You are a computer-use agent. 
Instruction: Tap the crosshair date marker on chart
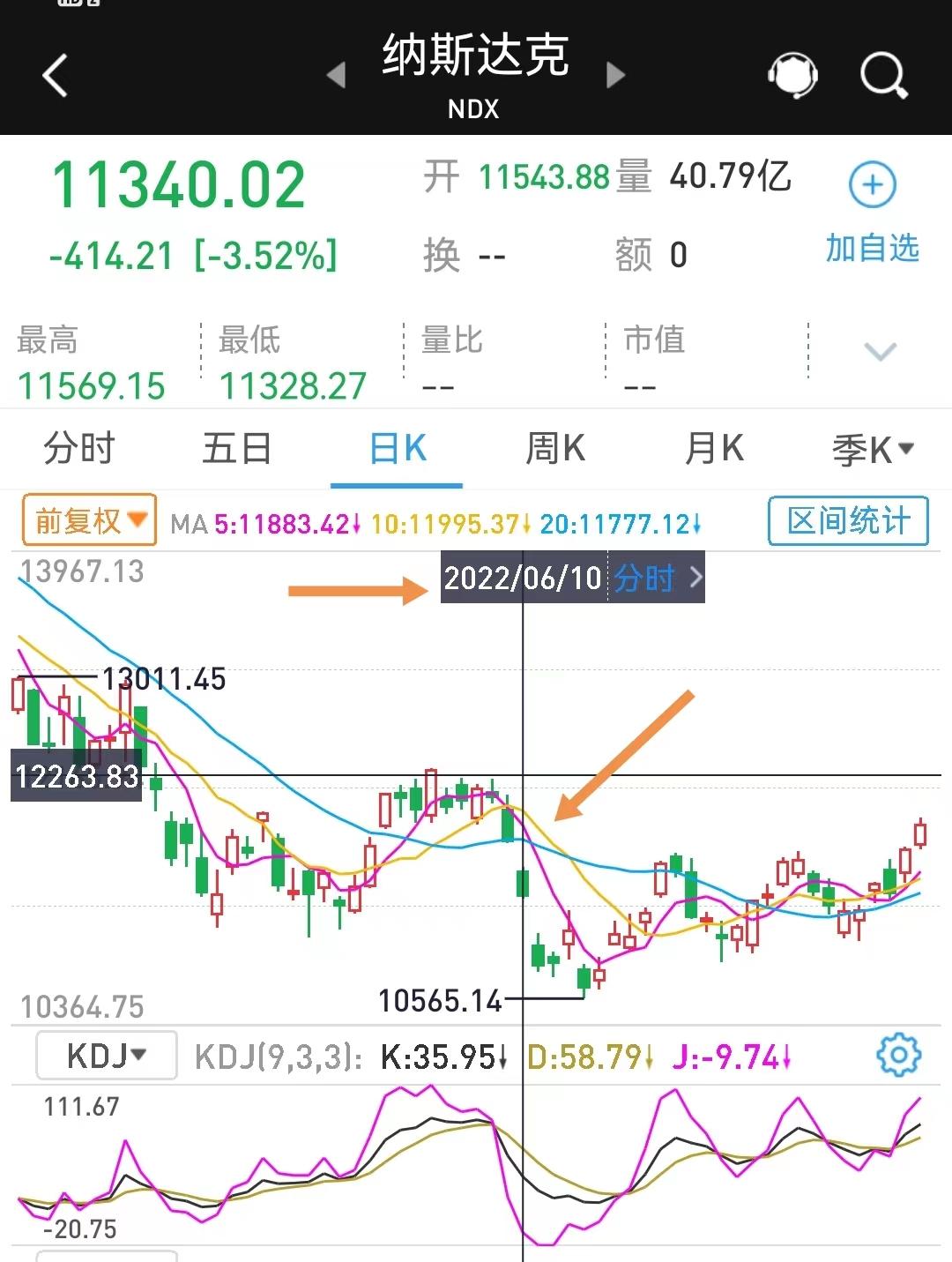click(522, 579)
